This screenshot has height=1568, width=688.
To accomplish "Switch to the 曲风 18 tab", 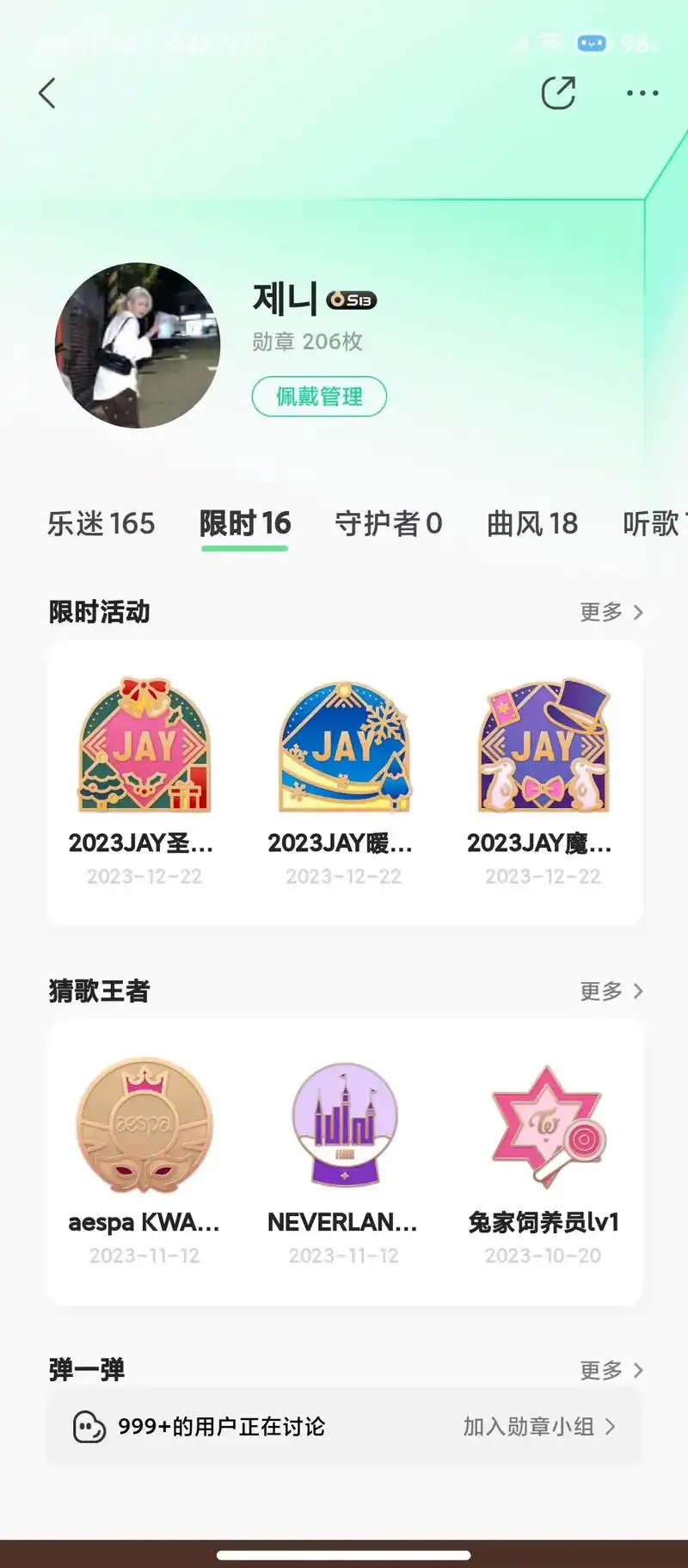I will [x=532, y=523].
